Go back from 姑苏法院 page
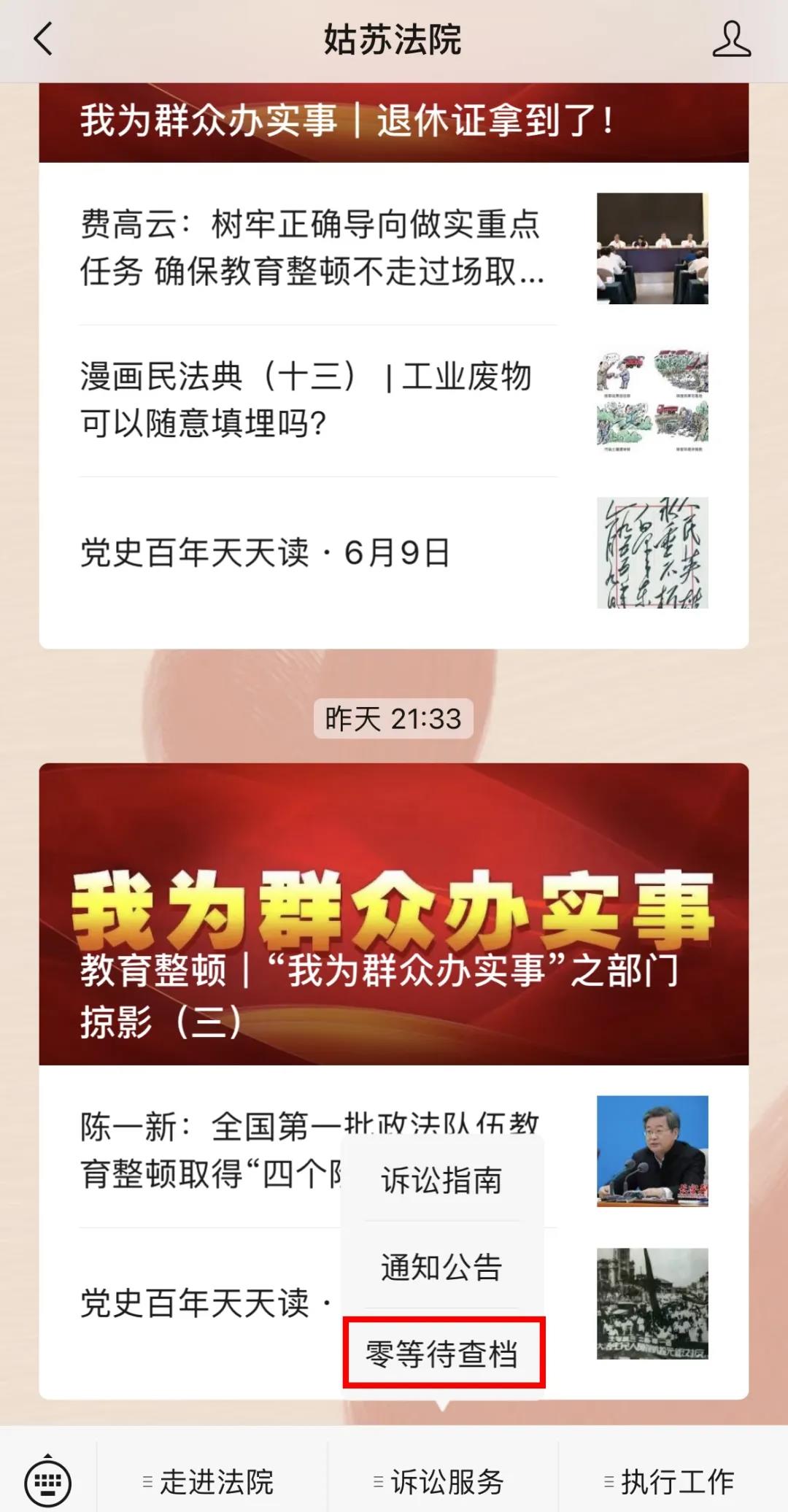 [44, 39]
